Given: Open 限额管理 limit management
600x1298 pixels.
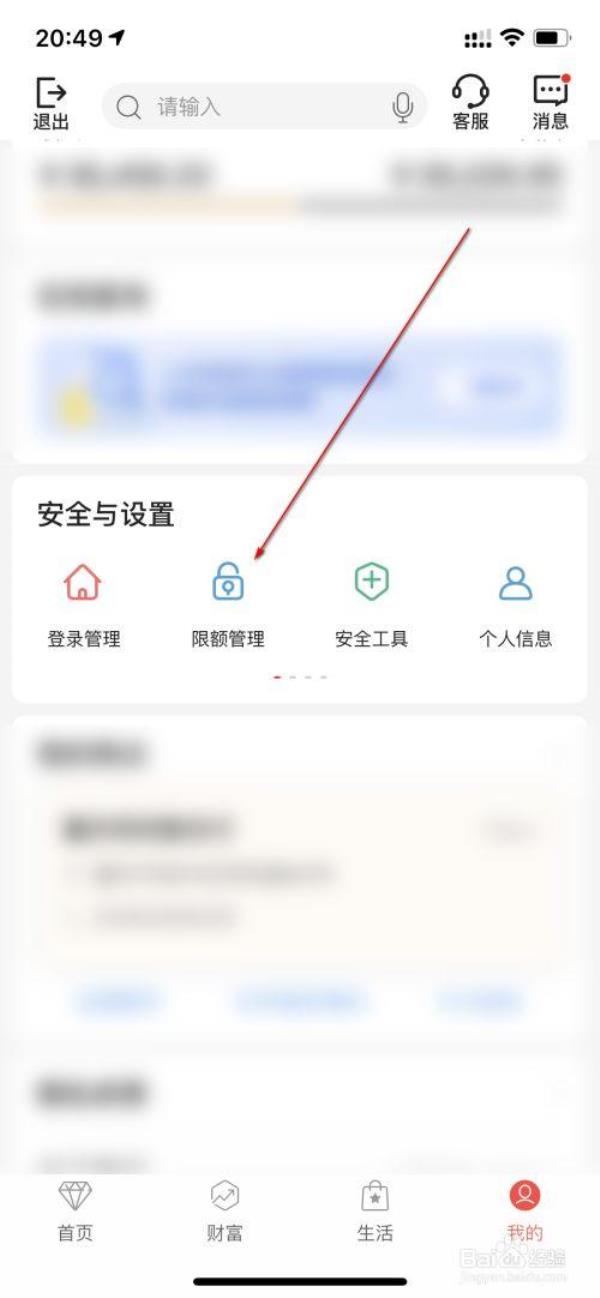Looking at the screenshot, I should coord(228,603).
